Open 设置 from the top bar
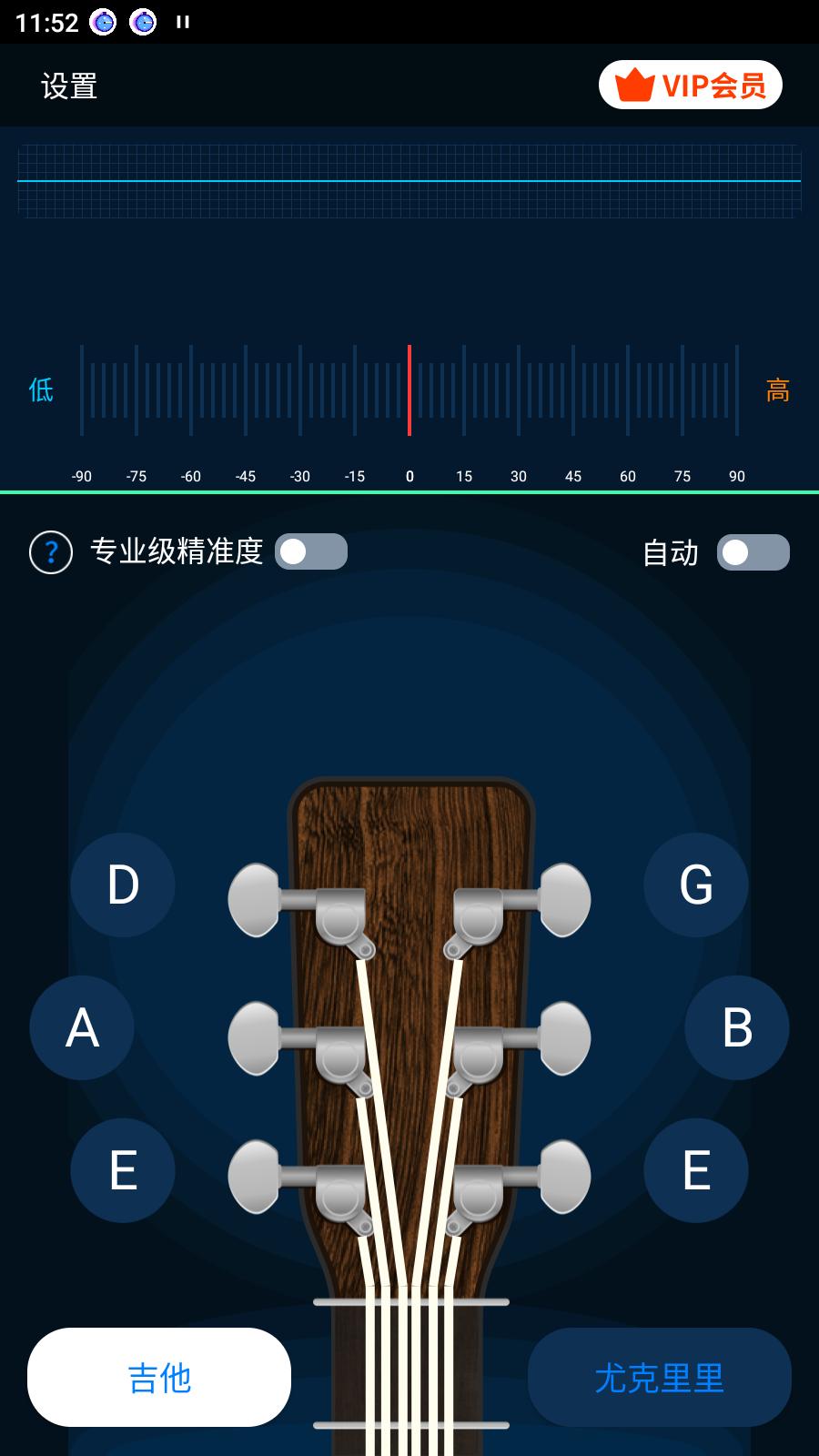This screenshot has height=1456, width=819. tap(69, 86)
